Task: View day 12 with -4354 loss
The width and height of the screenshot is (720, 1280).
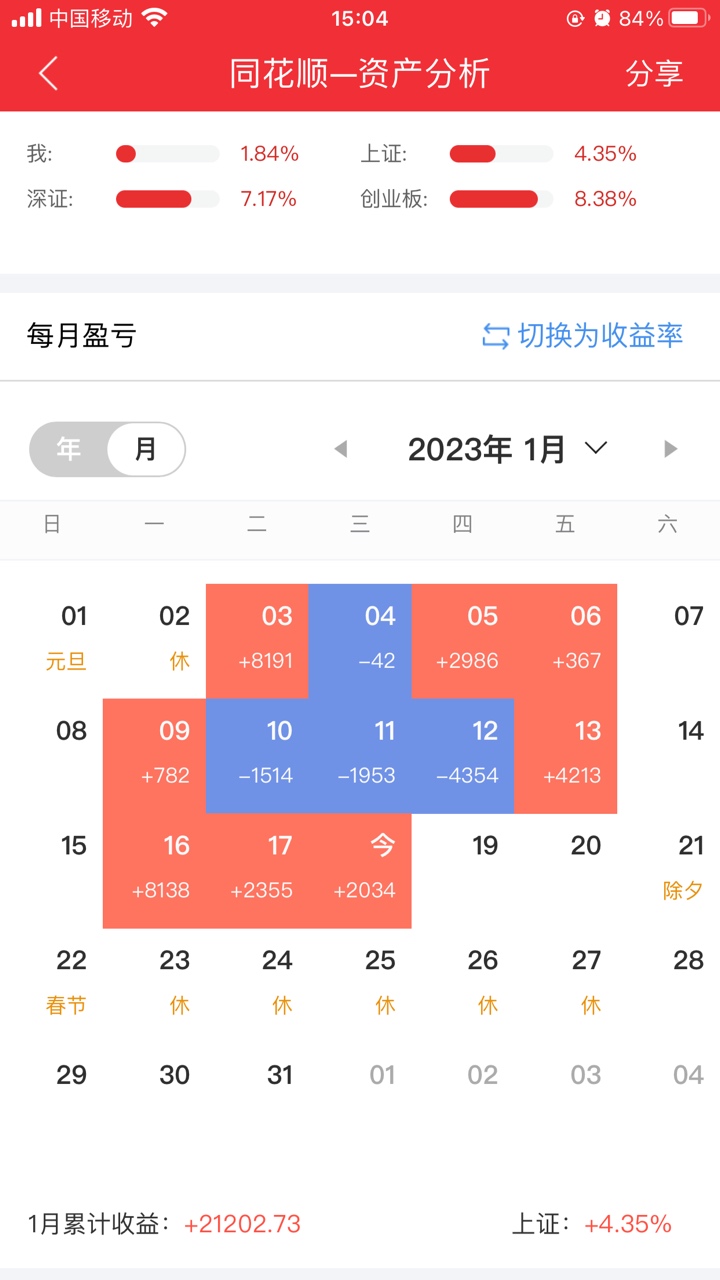Action: coord(463,755)
